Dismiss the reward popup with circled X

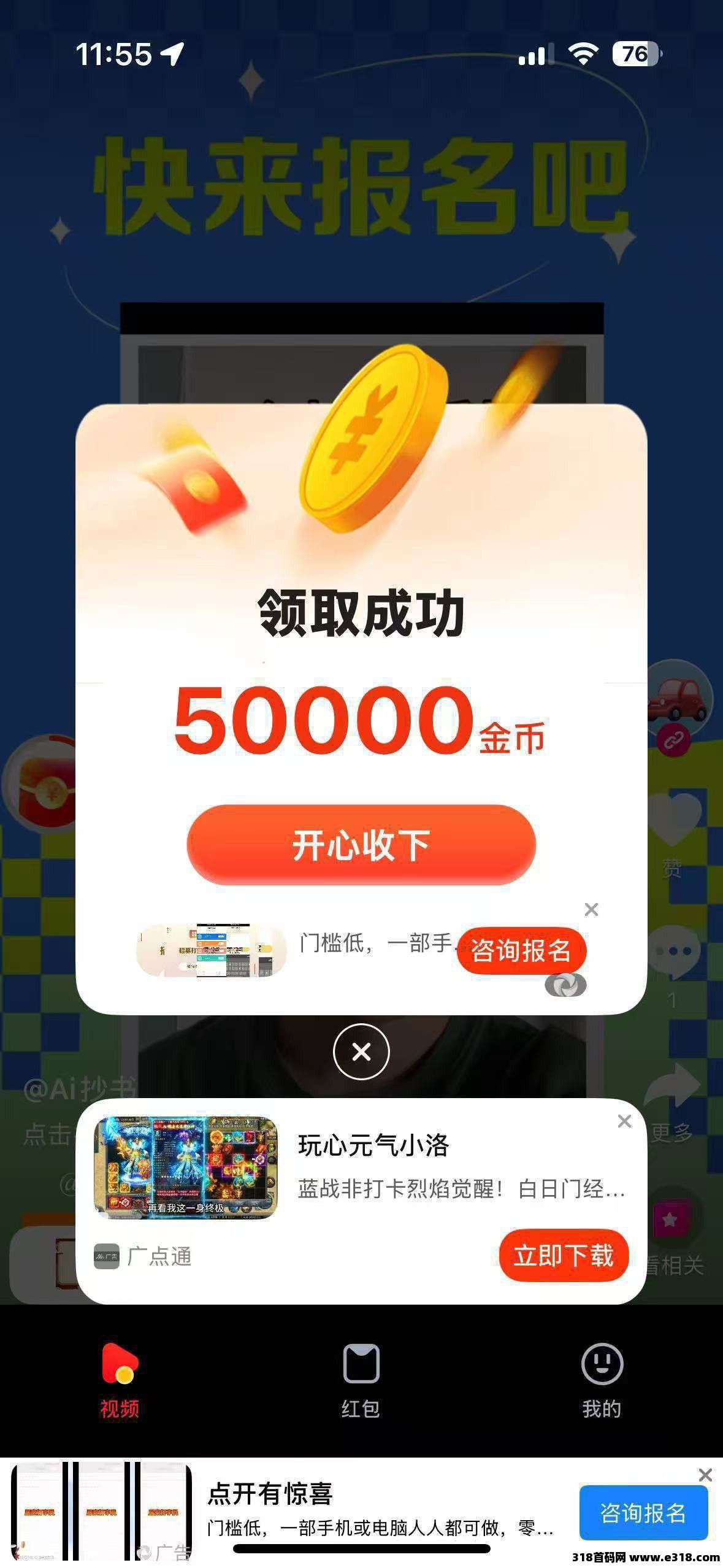[361, 1051]
